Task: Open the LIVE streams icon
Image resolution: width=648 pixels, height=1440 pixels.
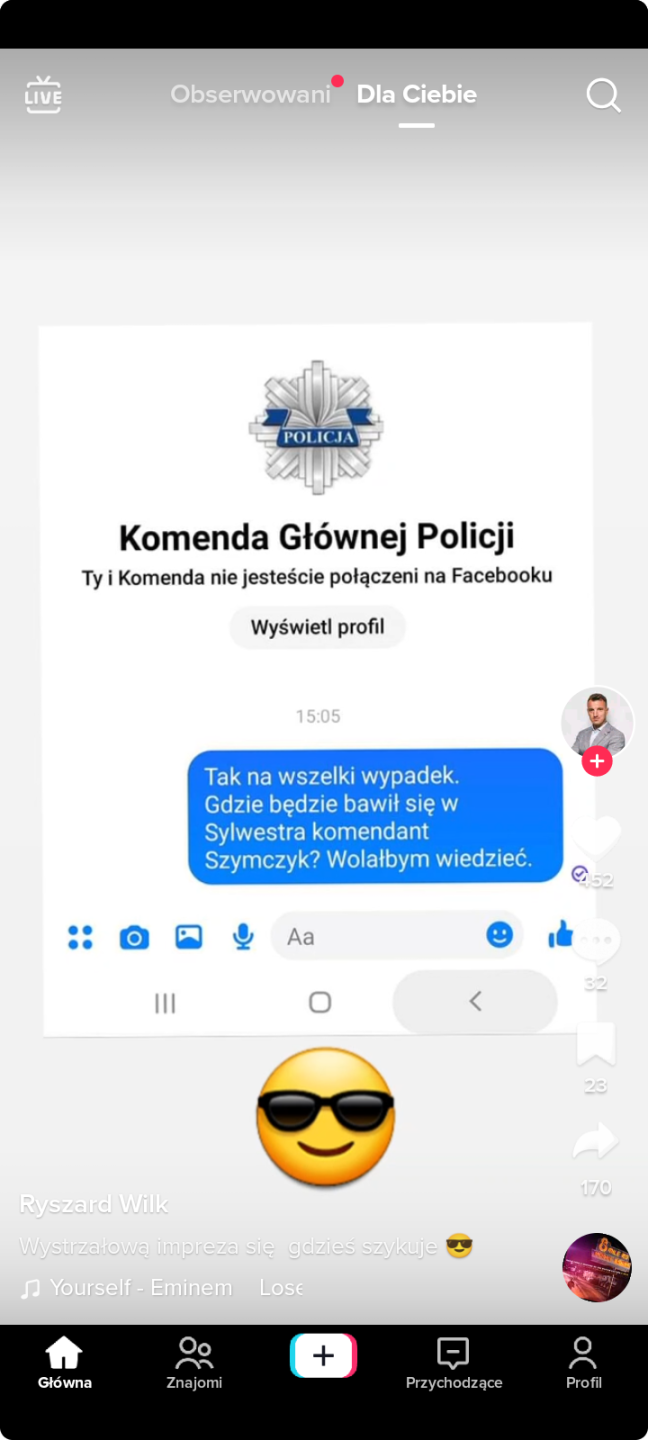Action: pos(43,95)
